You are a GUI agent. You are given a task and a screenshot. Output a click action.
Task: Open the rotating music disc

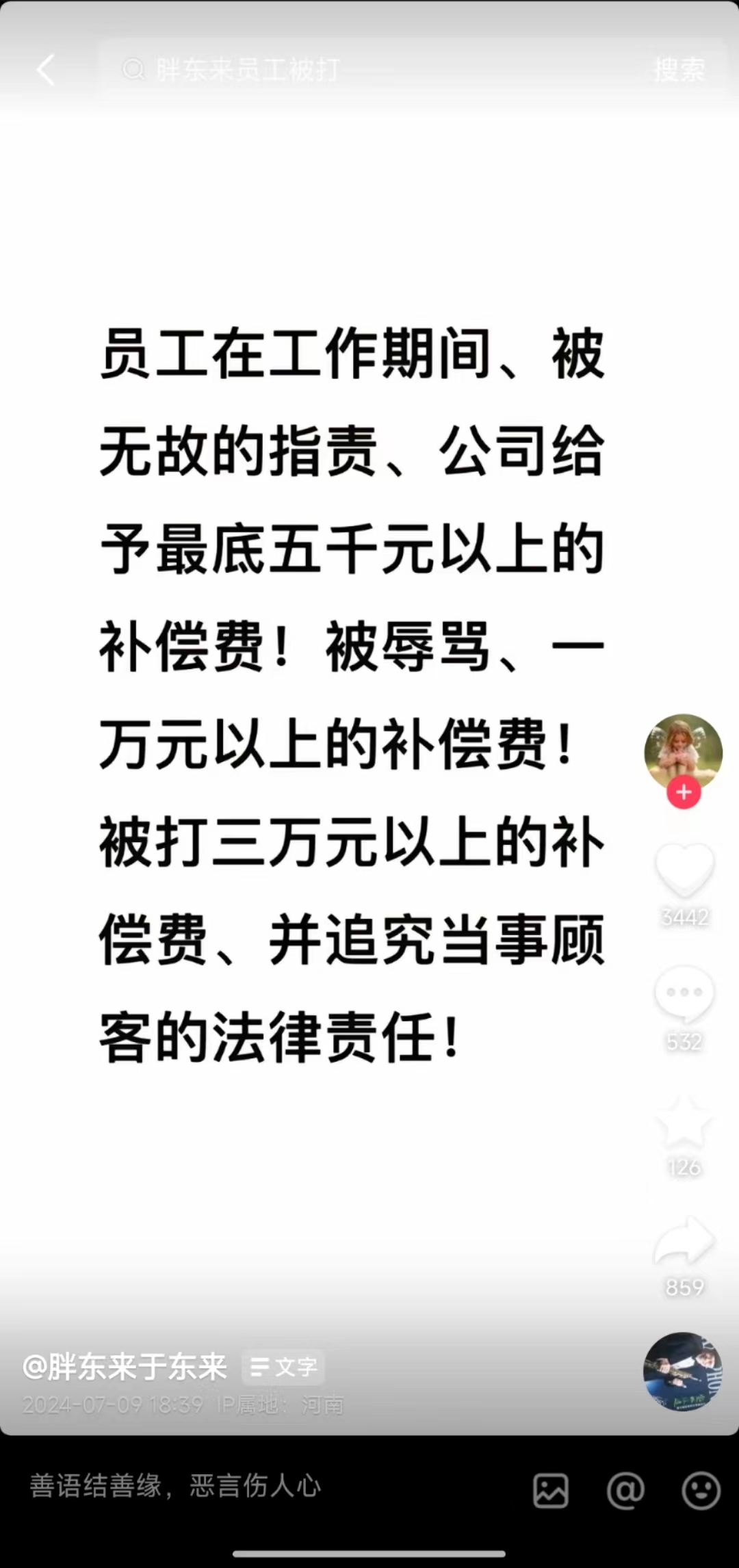pos(682,1370)
